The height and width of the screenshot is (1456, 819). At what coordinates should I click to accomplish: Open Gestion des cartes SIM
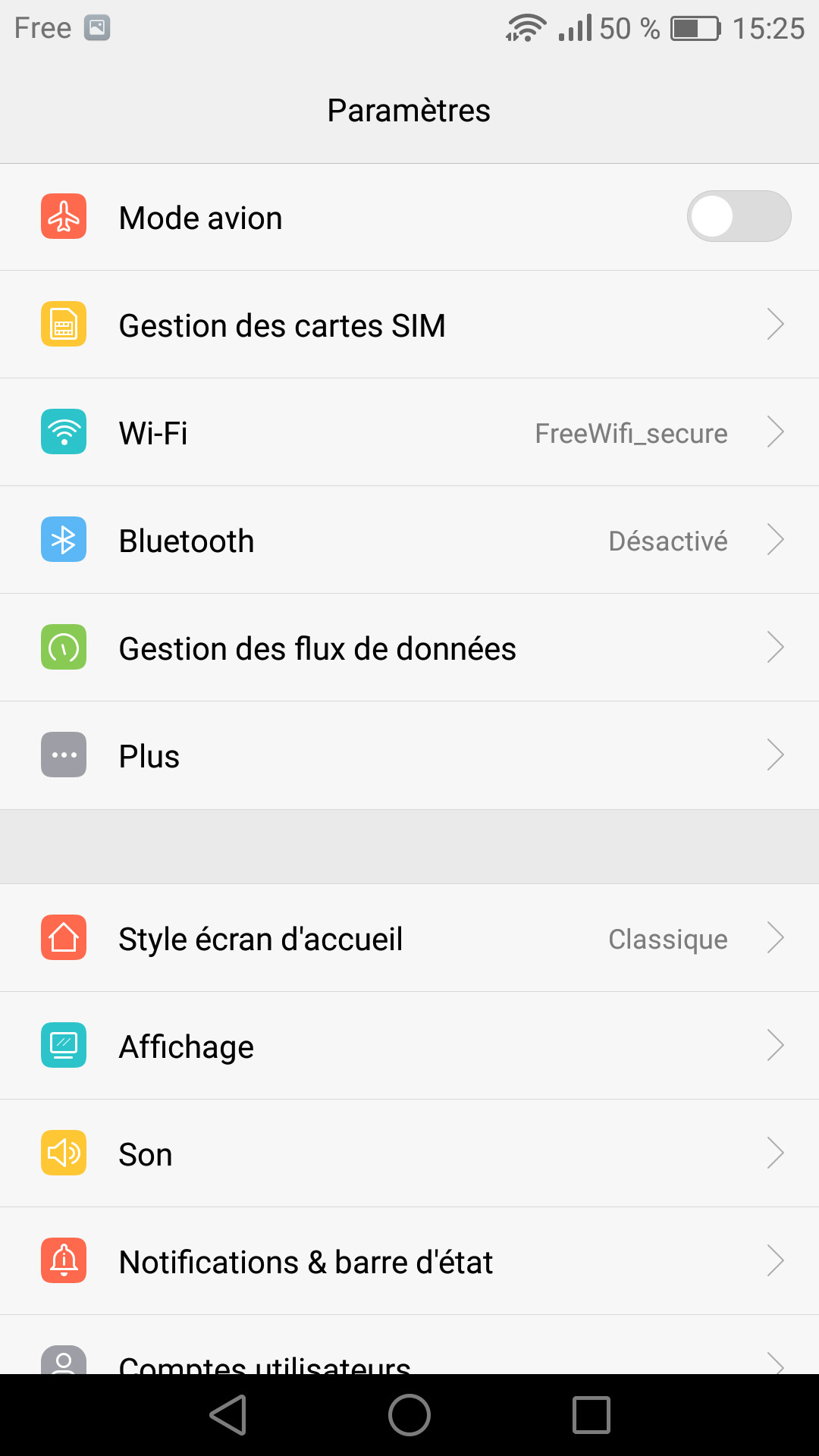409,325
